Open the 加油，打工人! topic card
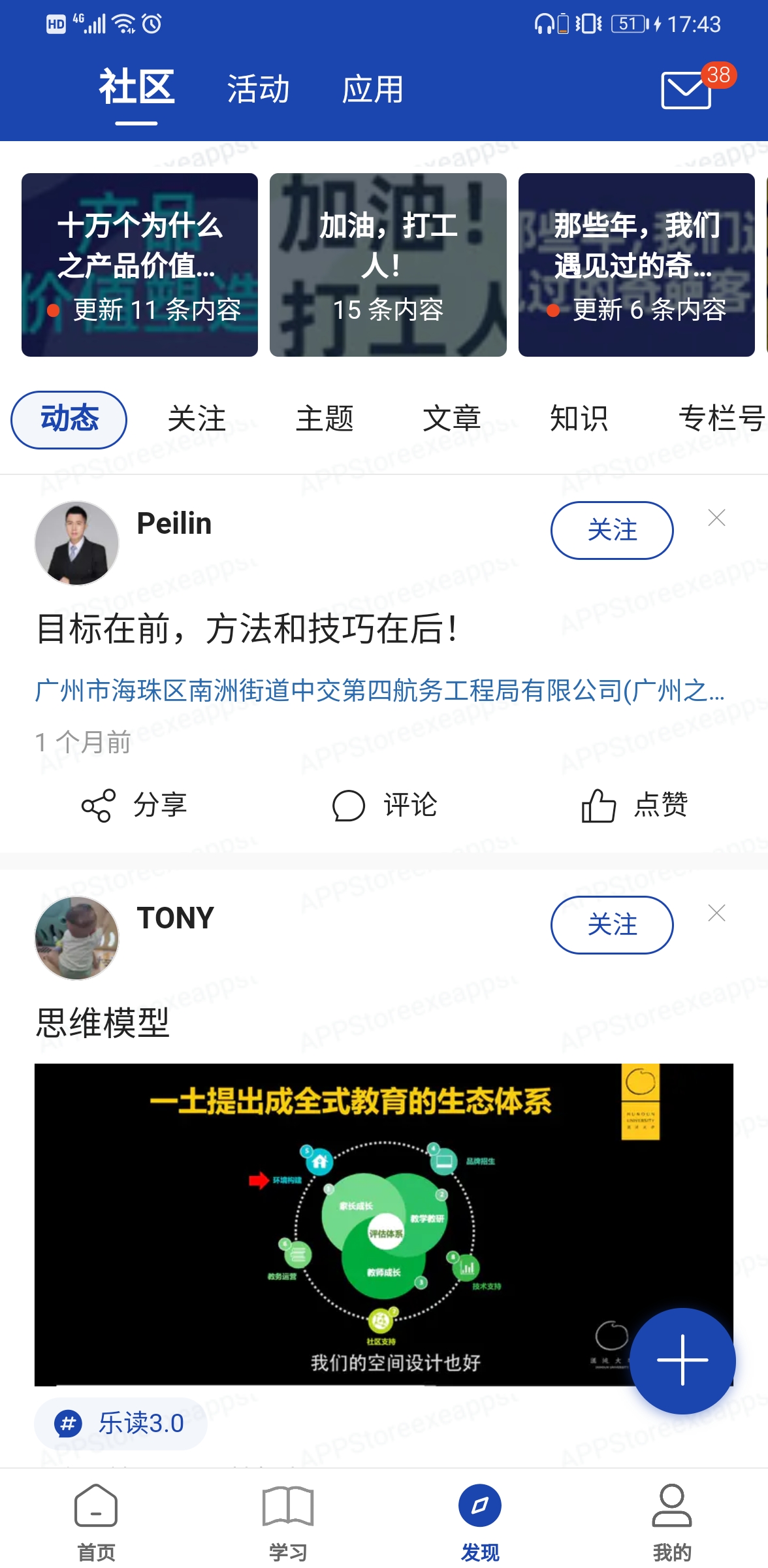This screenshot has width=768, height=1568. pos(388,265)
